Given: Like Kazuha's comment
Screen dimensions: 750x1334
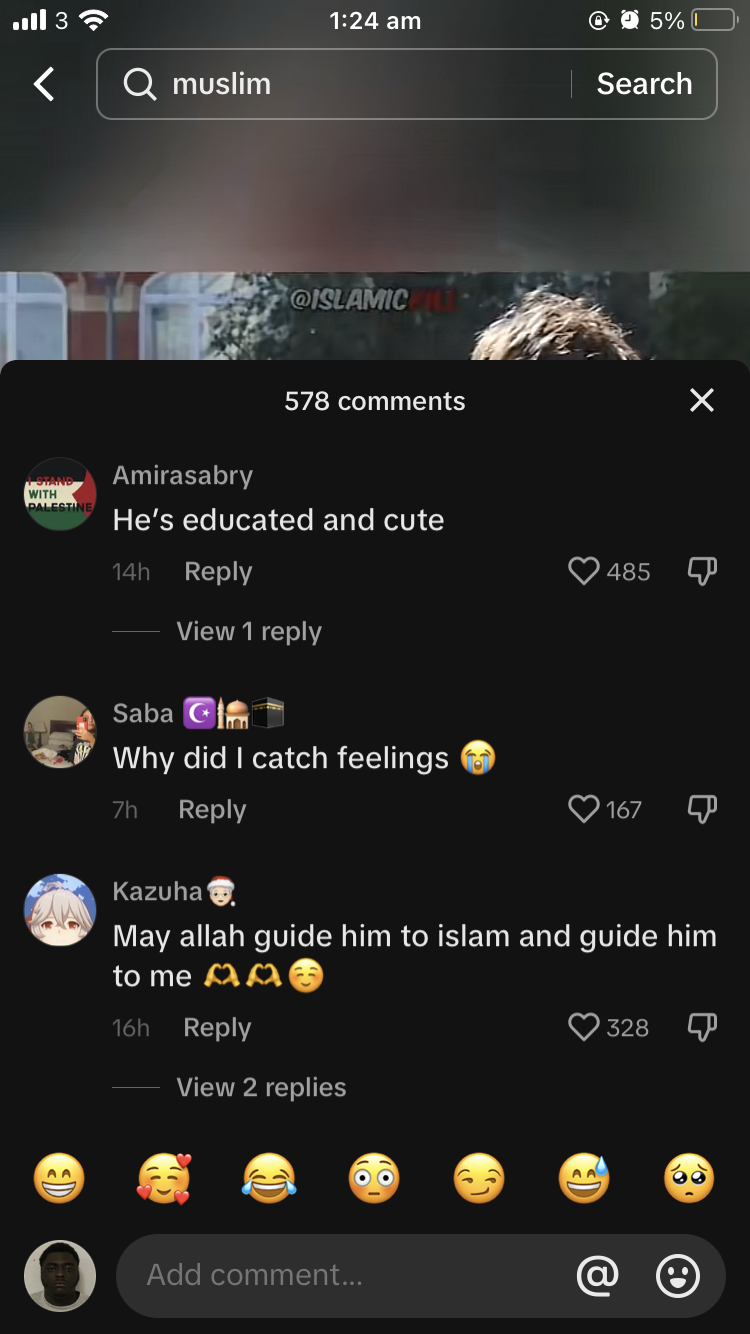Looking at the screenshot, I should coord(583,1027).
